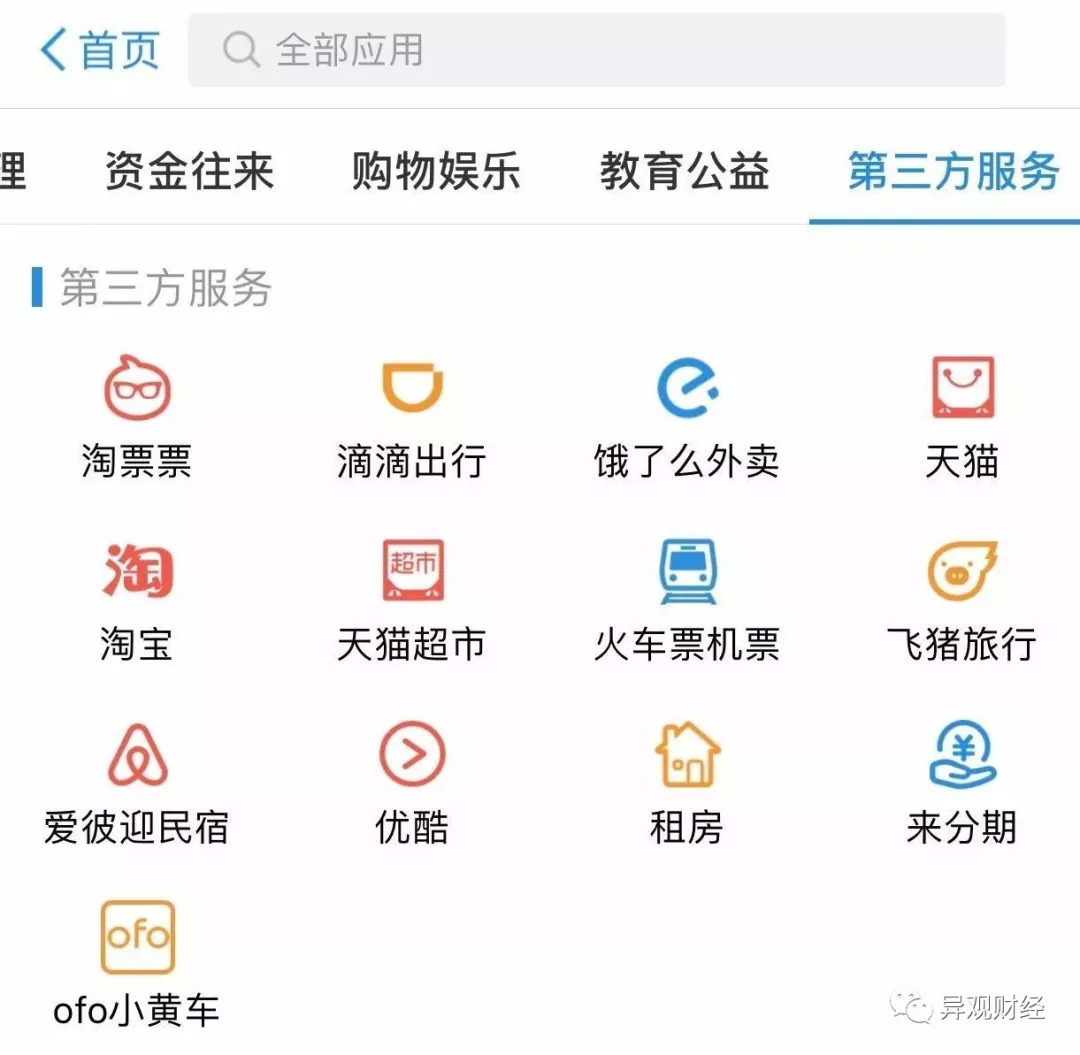This screenshot has width=1080, height=1055.
Task: Switch to the 购物娱乐 tab
Action: [x=436, y=171]
